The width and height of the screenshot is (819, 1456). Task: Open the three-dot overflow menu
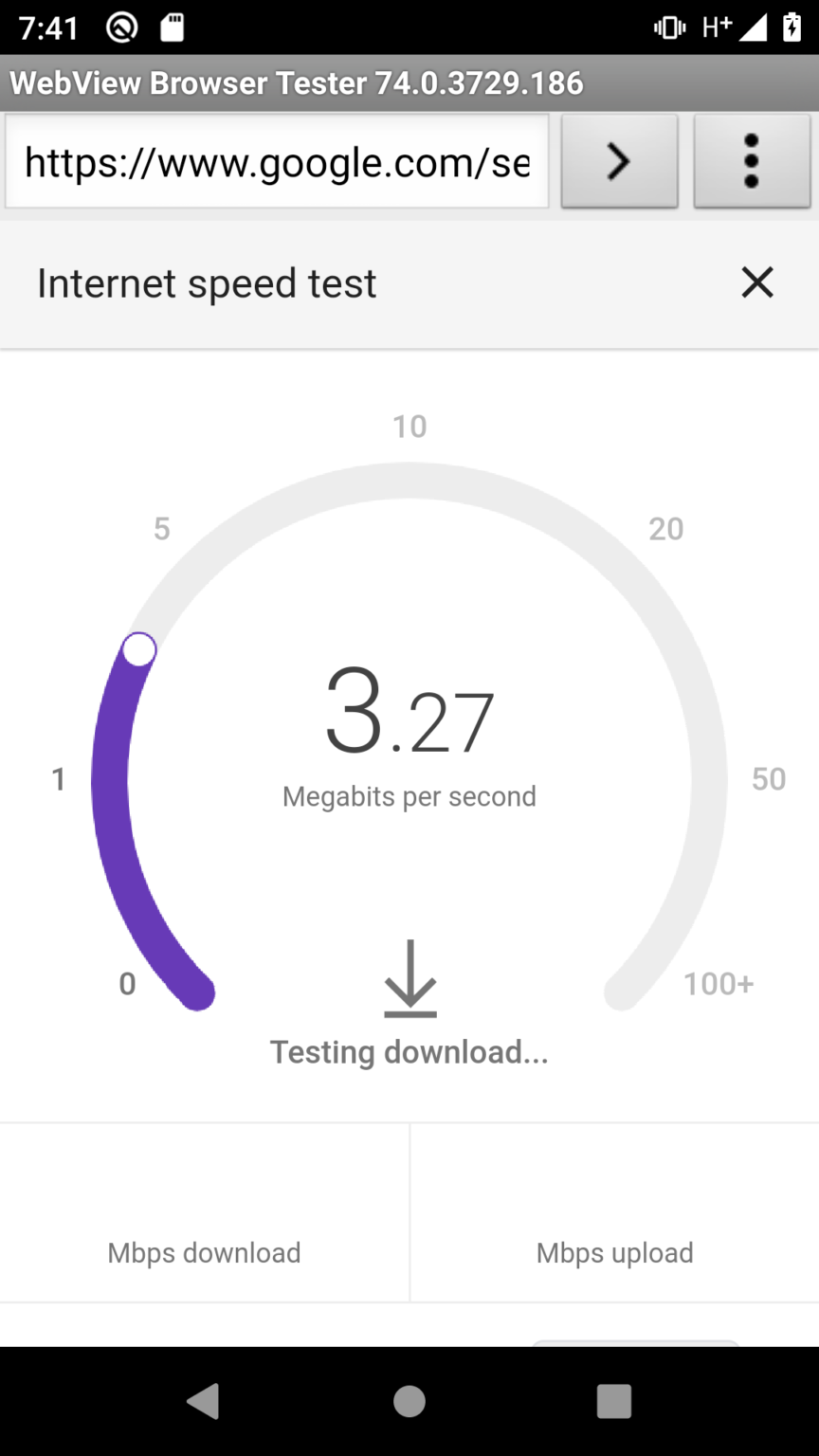752,162
